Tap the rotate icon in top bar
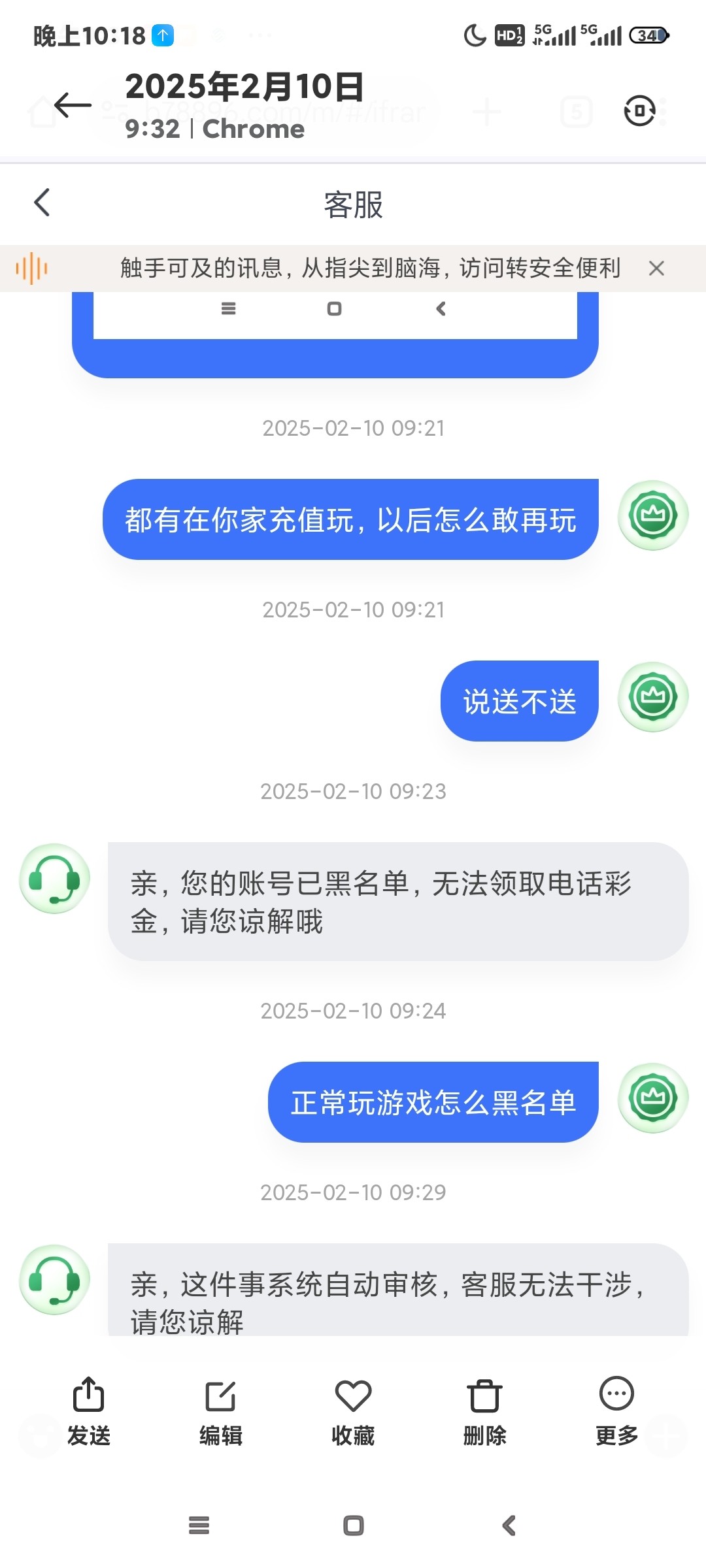The width and height of the screenshot is (706, 1568). click(x=639, y=110)
